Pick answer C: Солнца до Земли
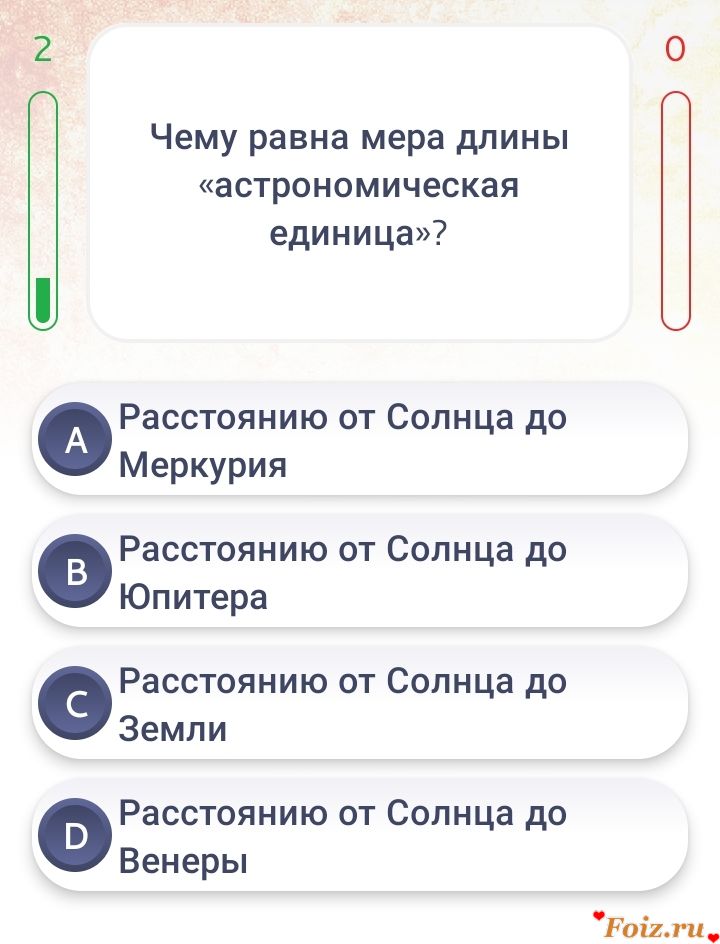Screen dimensions: 720x944 point(360,705)
